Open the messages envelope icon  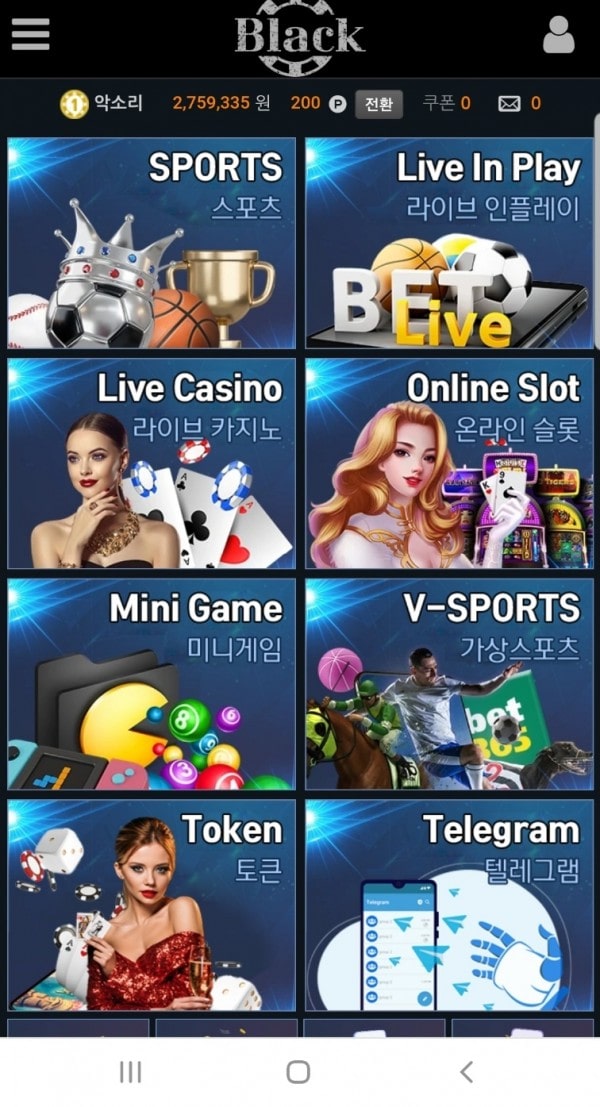click(510, 103)
